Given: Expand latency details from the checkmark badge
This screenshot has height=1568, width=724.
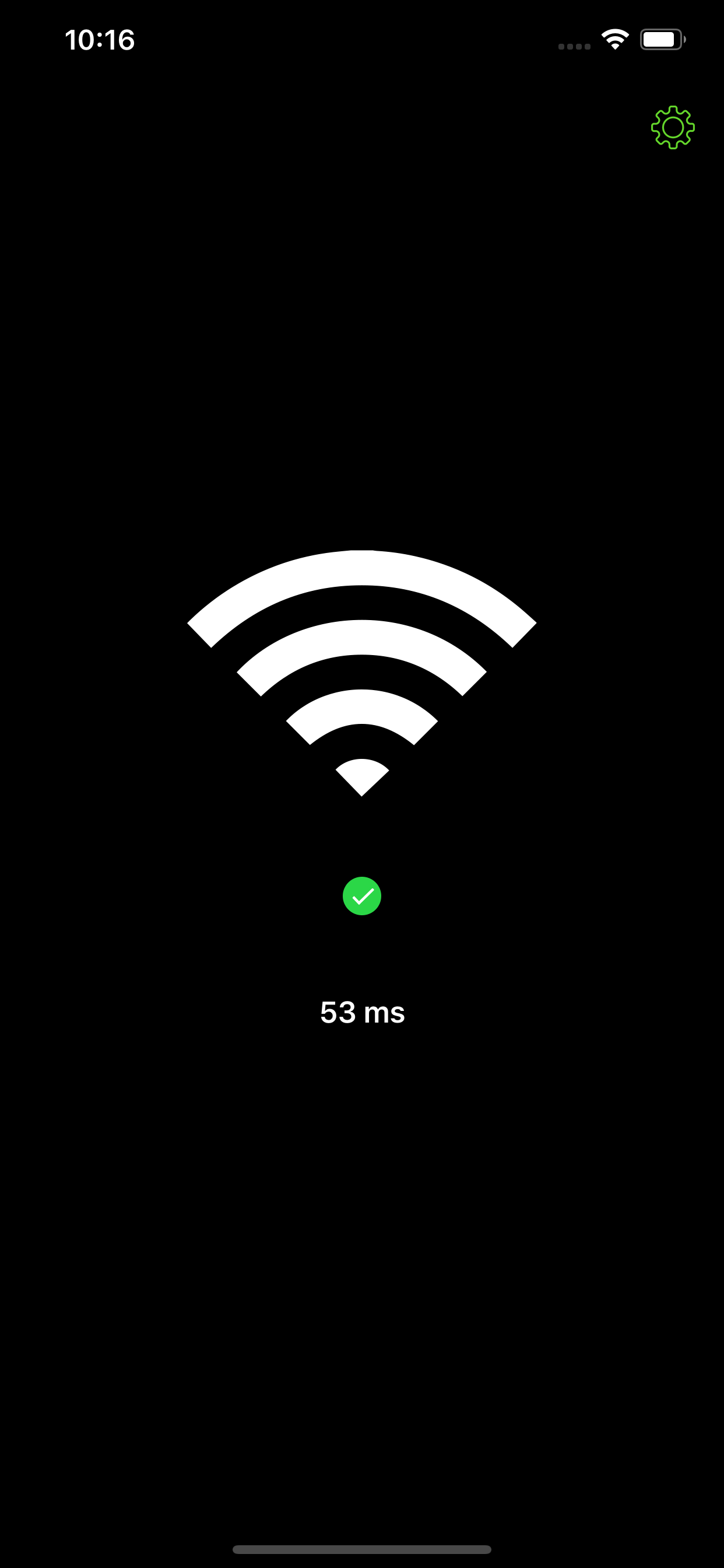Looking at the screenshot, I should tap(362, 895).
